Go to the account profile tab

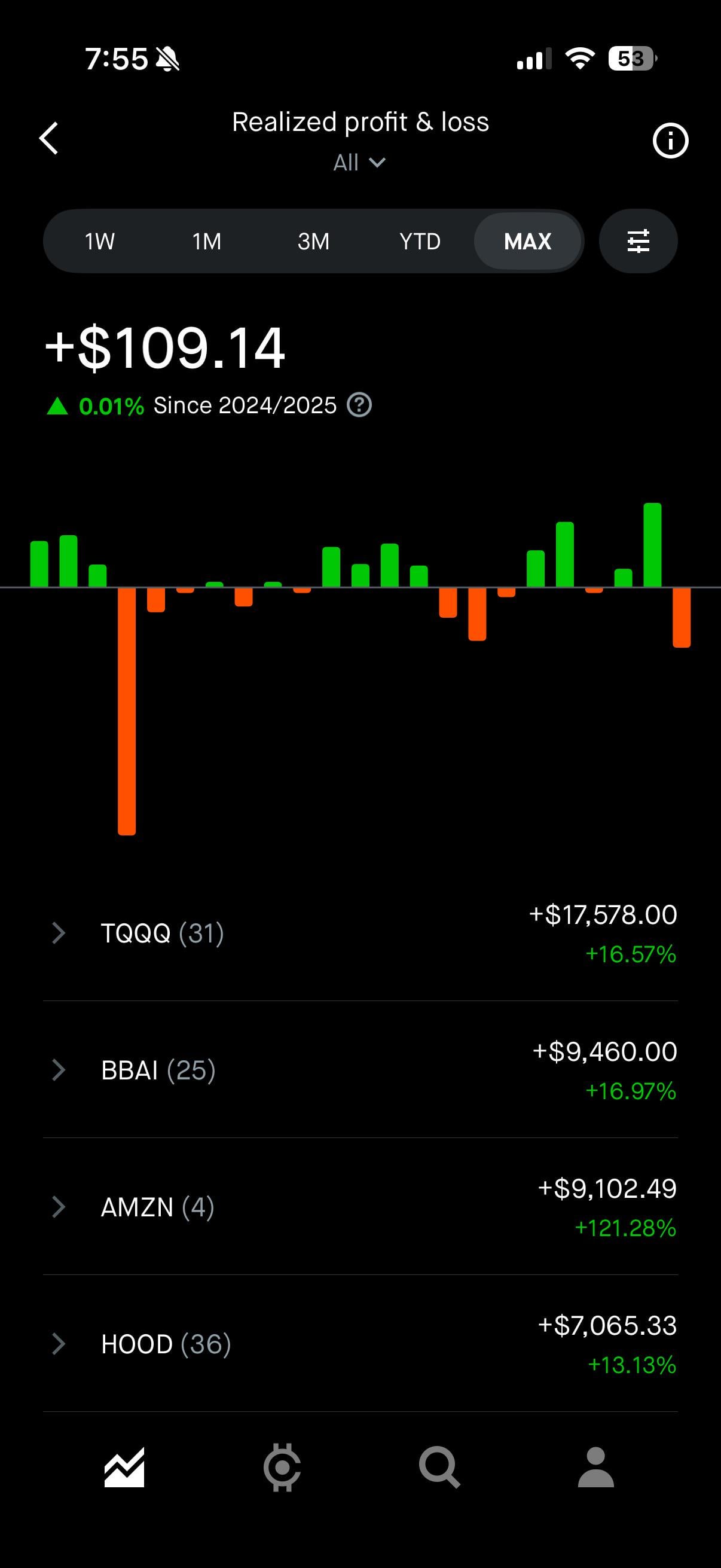595,1467
